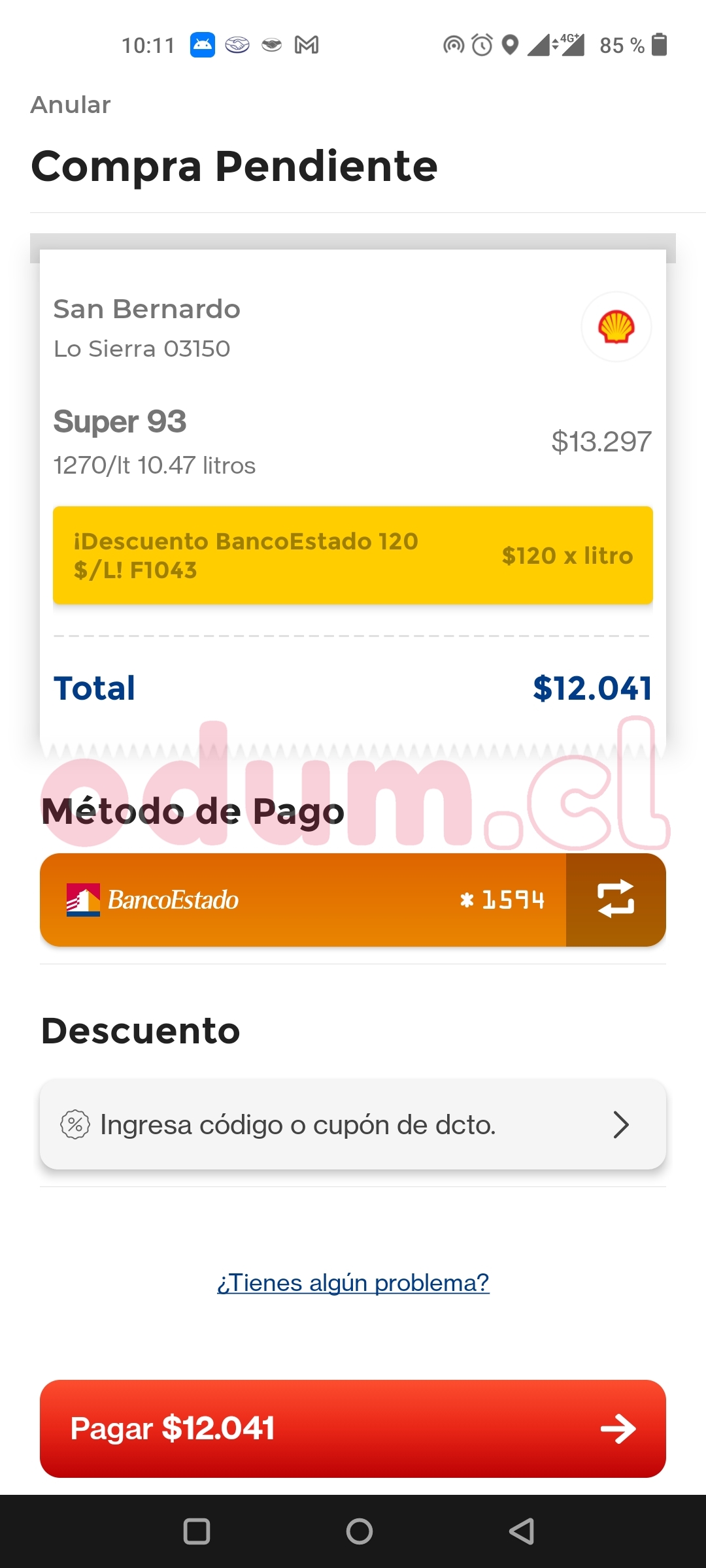Open the '¿Tienes algún problema?' help link
The width and height of the screenshot is (706, 1568).
353,1282
